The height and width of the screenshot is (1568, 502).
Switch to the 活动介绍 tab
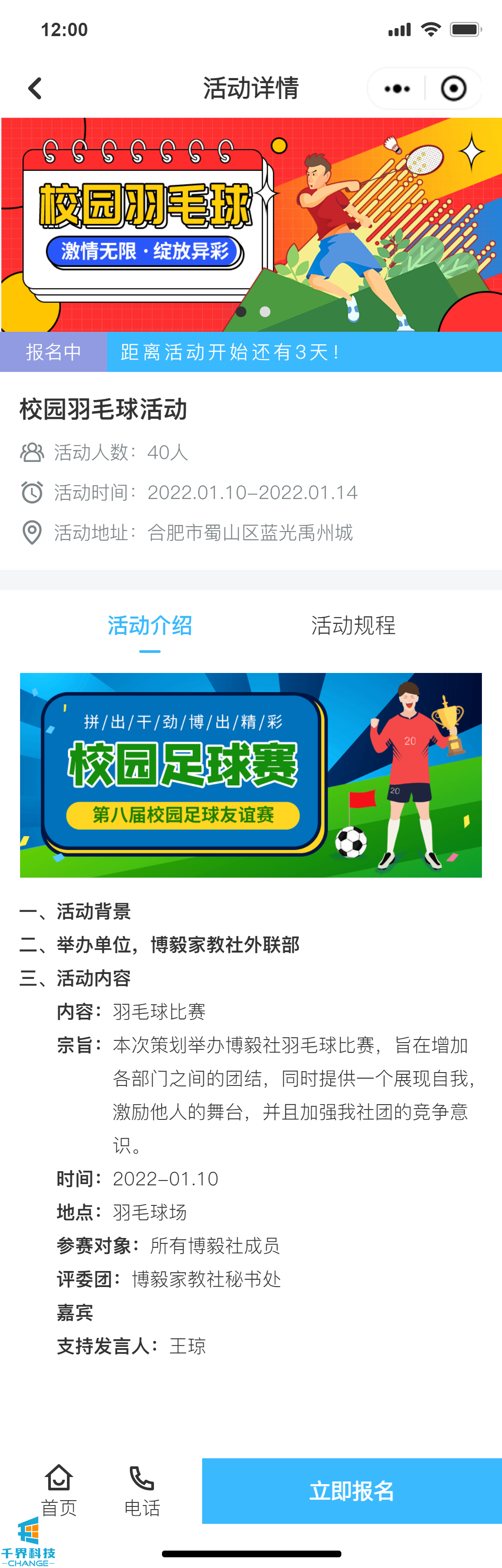(x=150, y=626)
